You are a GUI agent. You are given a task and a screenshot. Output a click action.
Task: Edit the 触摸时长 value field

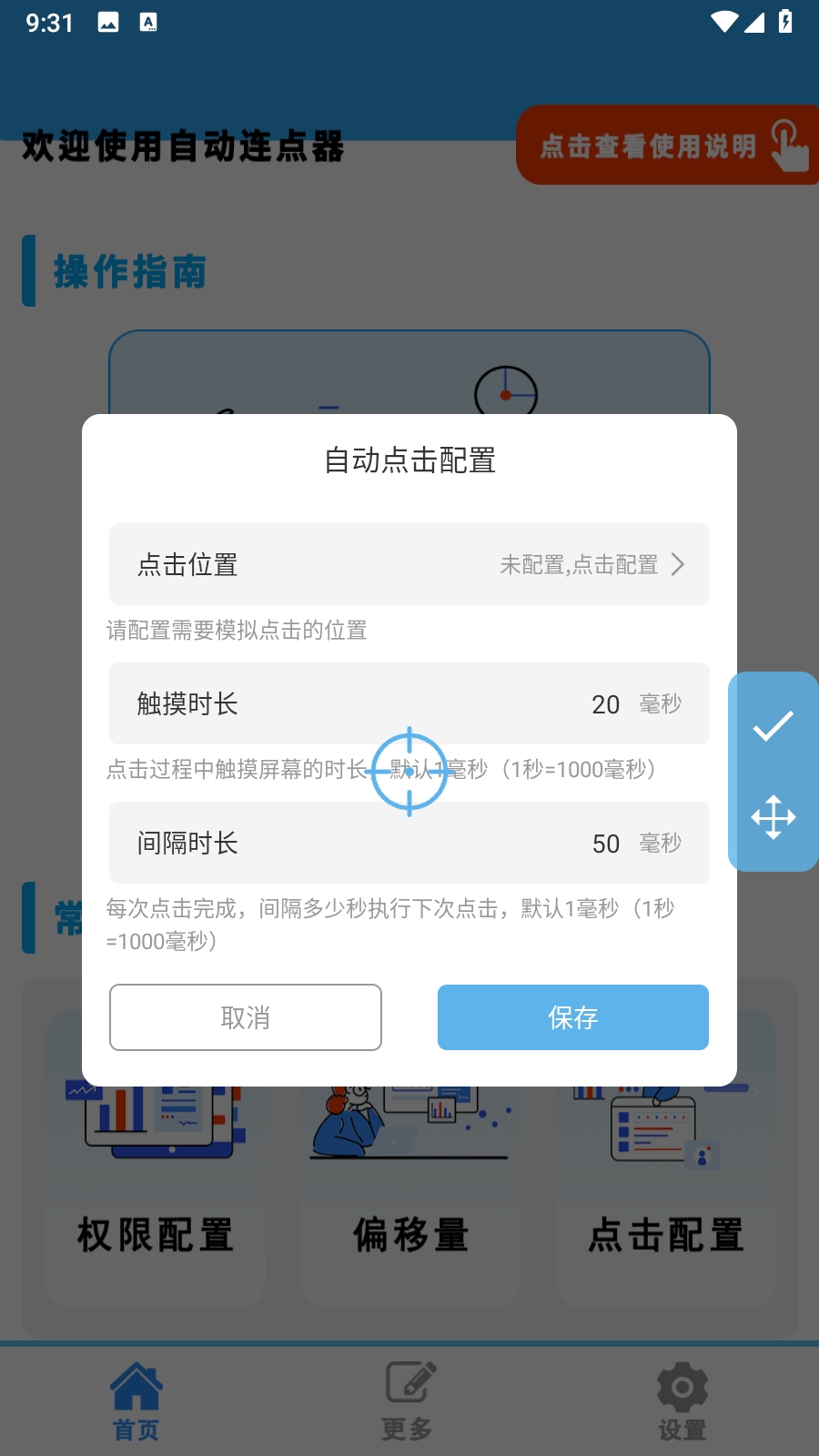(605, 703)
